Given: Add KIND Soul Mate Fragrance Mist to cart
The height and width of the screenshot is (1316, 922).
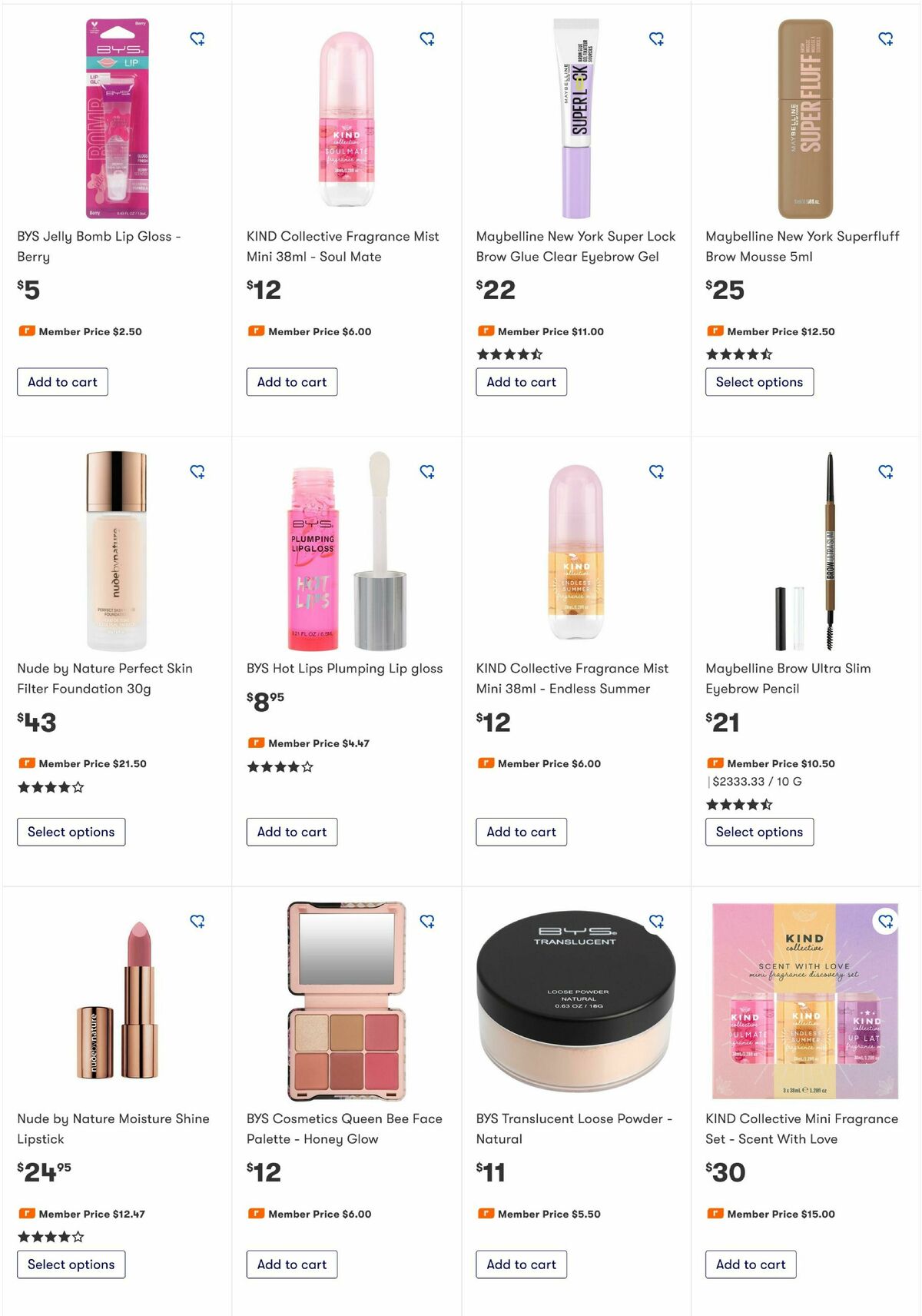Looking at the screenshot, I should click(292, 381).
